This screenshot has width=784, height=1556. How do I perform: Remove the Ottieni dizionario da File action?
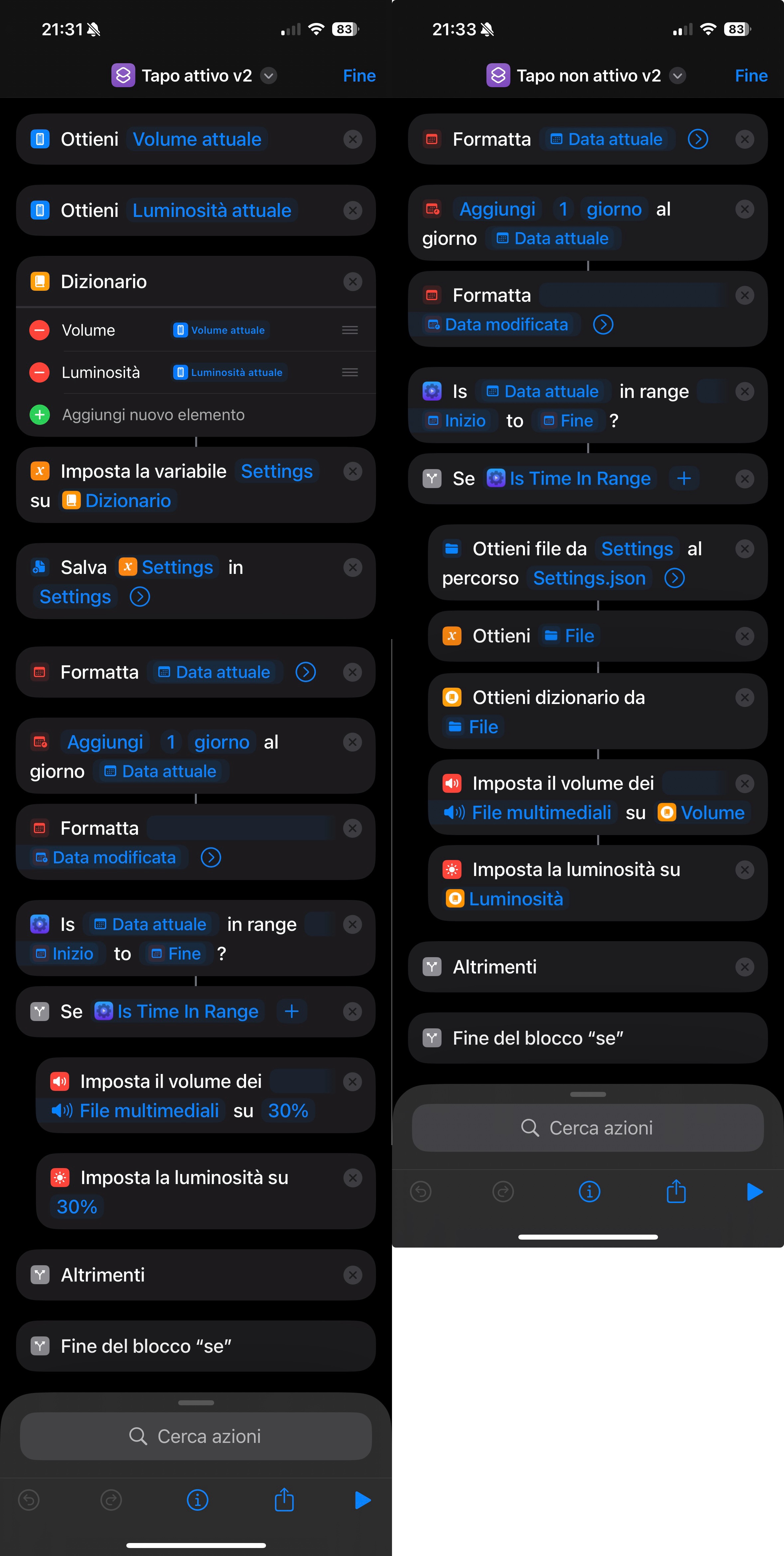pos(745,698)
